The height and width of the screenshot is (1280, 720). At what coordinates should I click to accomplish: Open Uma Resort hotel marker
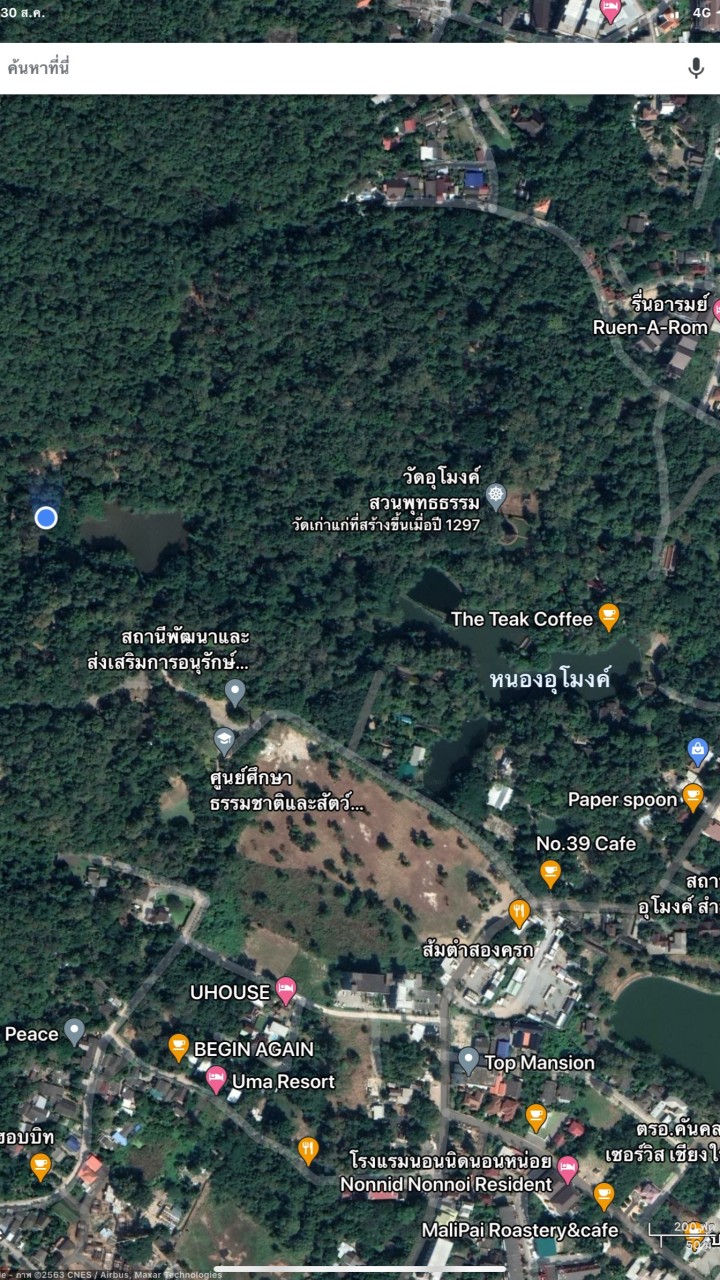[x=216, y=1079]
